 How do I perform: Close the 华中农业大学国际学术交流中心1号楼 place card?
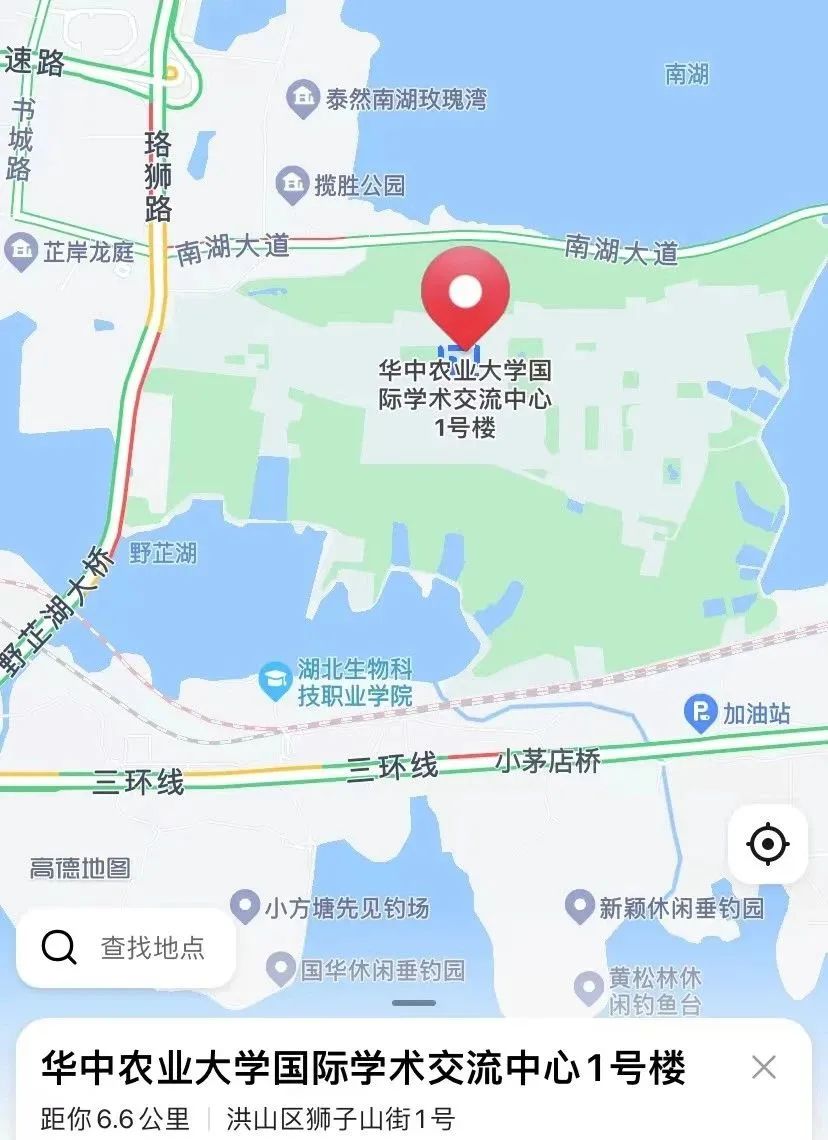click(764, 1067)
